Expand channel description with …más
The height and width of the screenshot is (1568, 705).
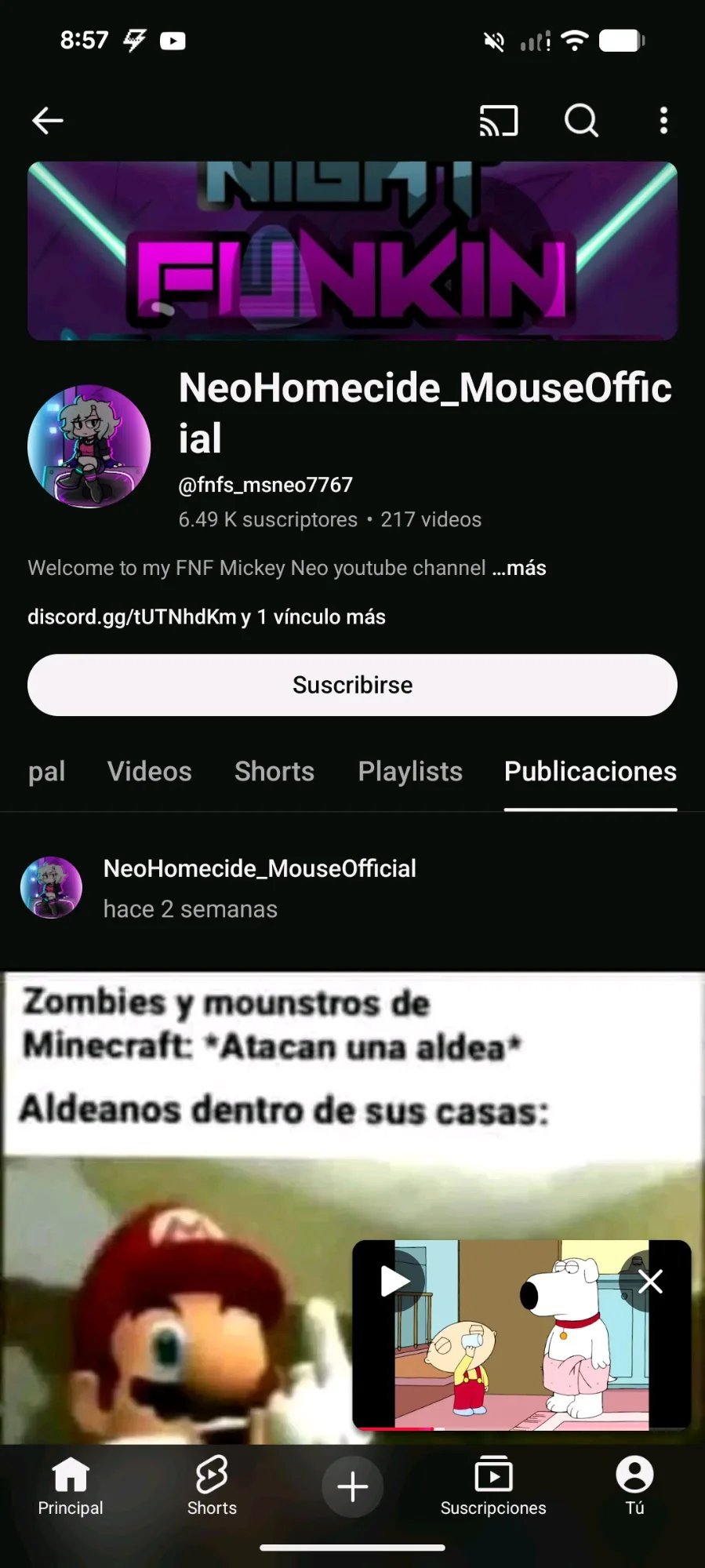pos(519,568)
